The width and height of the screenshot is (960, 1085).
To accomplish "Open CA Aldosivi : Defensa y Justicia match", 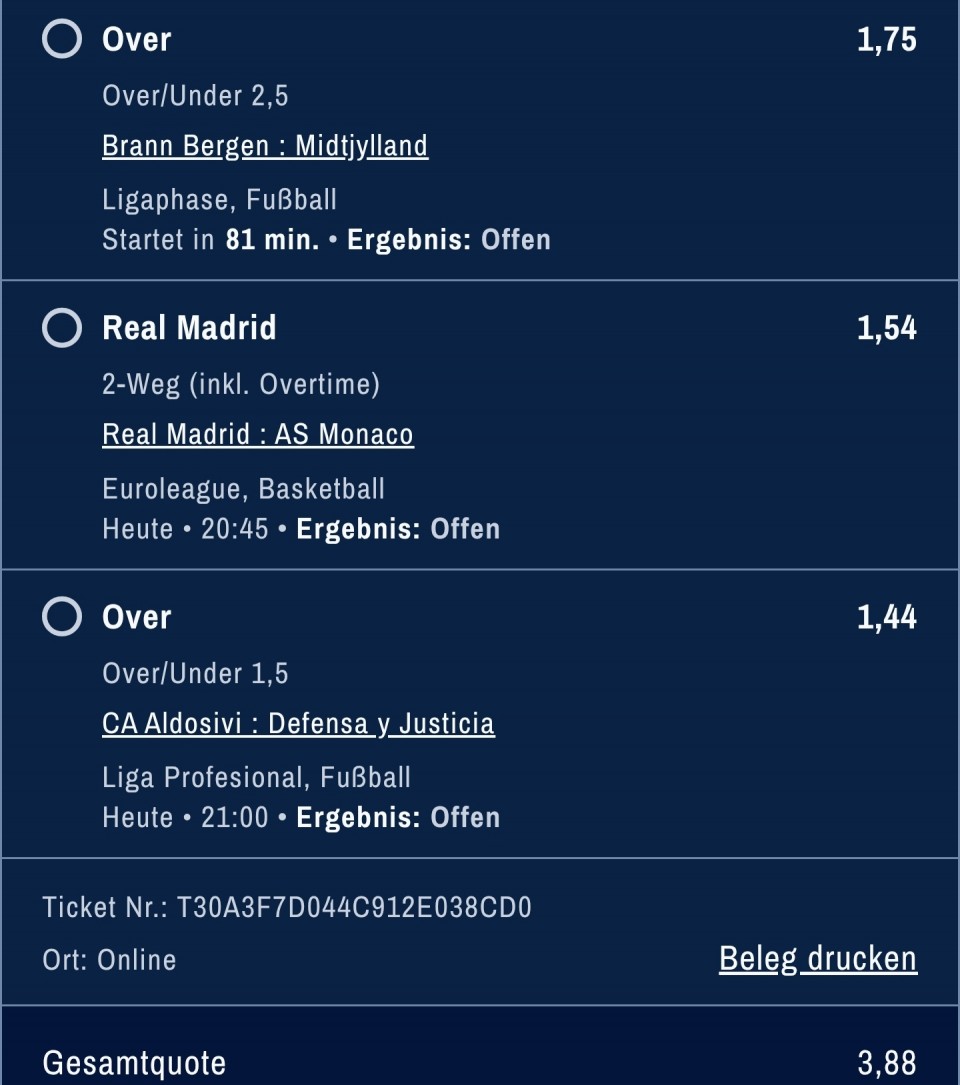I will click(x=298, y=723).
